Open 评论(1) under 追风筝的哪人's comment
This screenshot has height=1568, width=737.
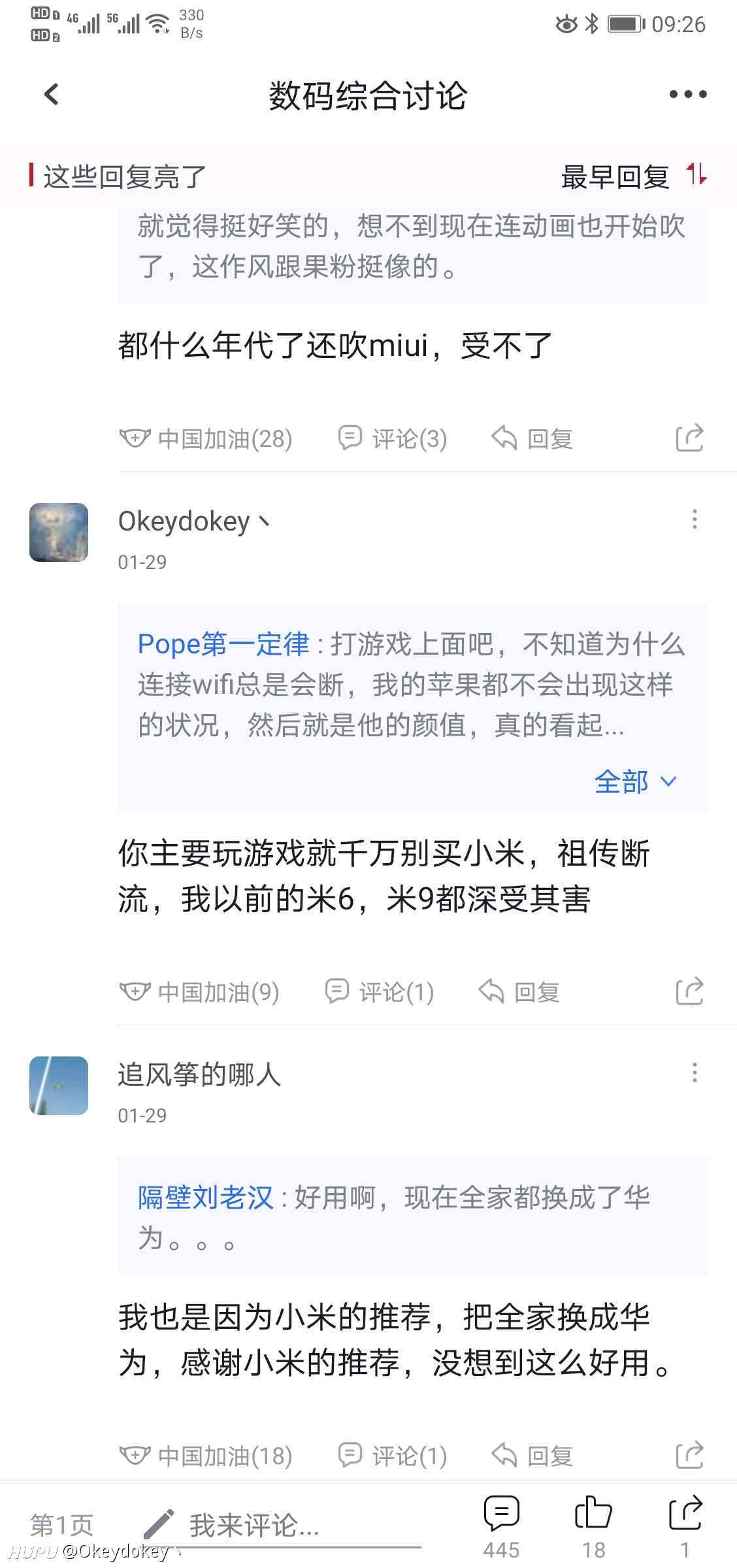393,1456
